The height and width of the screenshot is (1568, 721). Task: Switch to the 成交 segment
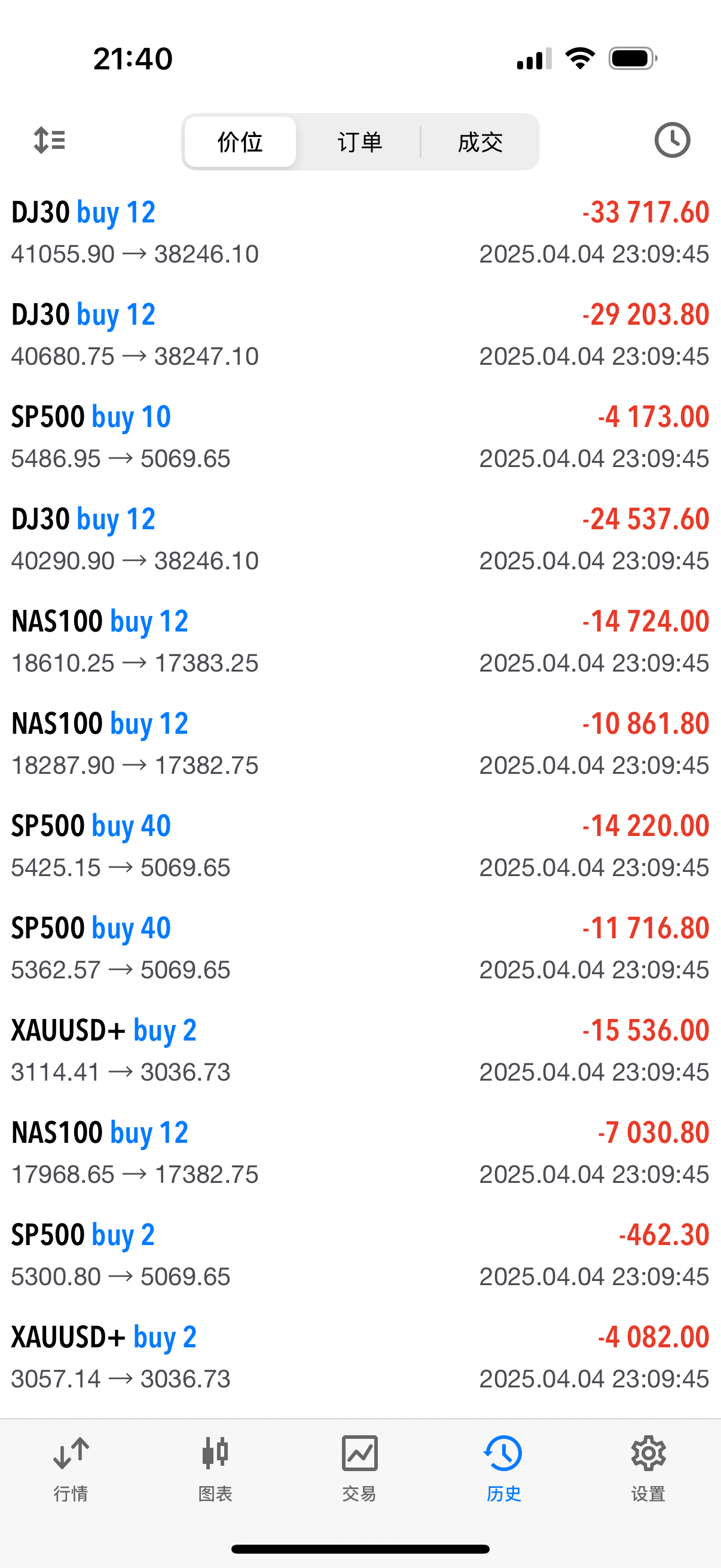tap(480, 142)
